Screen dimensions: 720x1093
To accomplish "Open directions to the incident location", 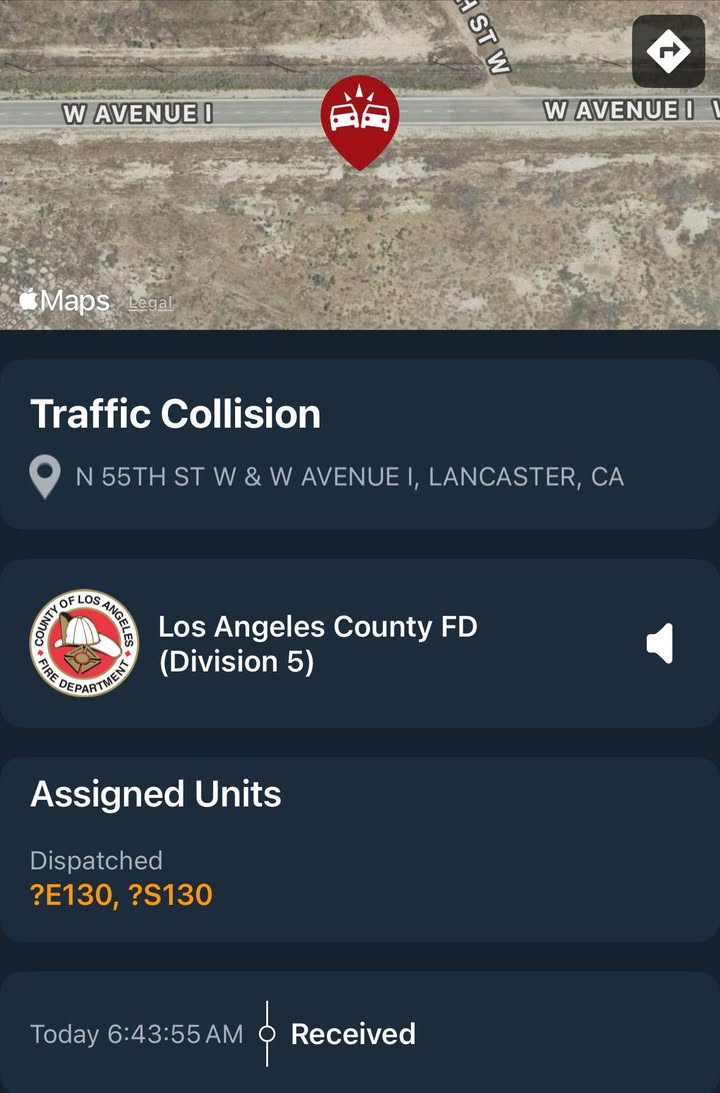I will click(668, 52).
